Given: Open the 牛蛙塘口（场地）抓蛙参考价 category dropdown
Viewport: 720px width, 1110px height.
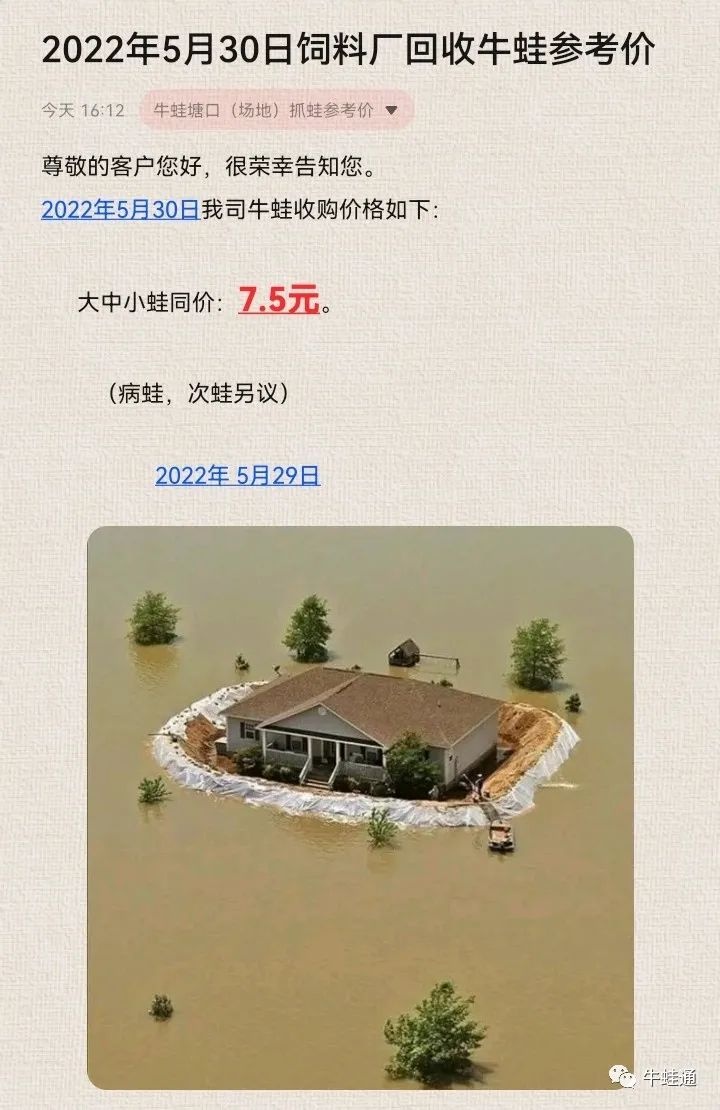Looking at the screenshot, I should pos(275,110).
